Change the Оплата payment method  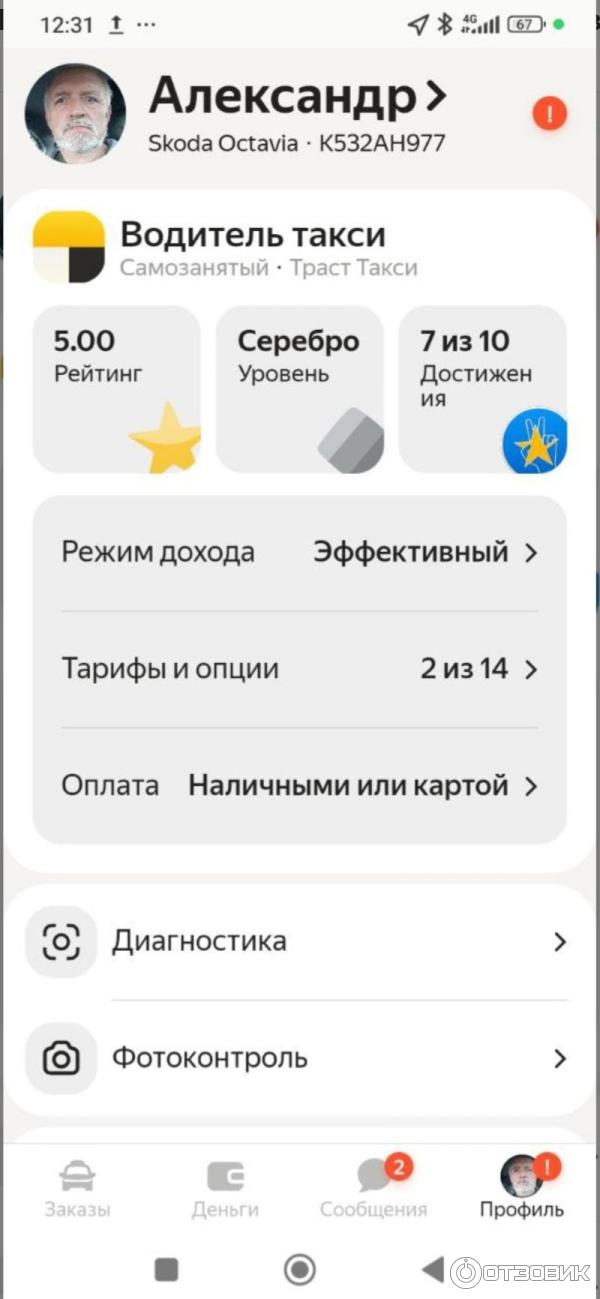[299, 786]
